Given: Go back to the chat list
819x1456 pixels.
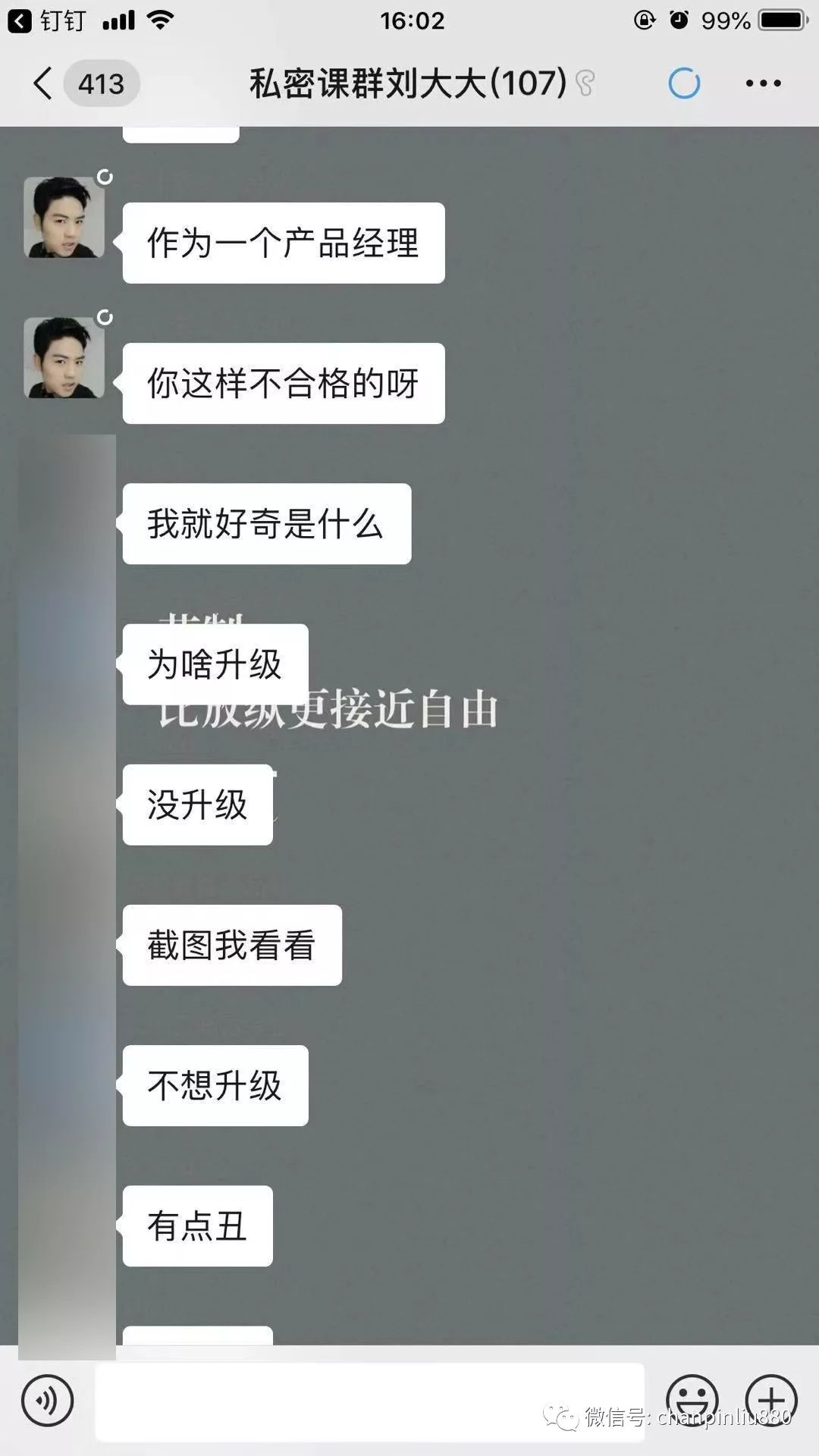Looking at the screenshot, I should (x=44, y=83).
